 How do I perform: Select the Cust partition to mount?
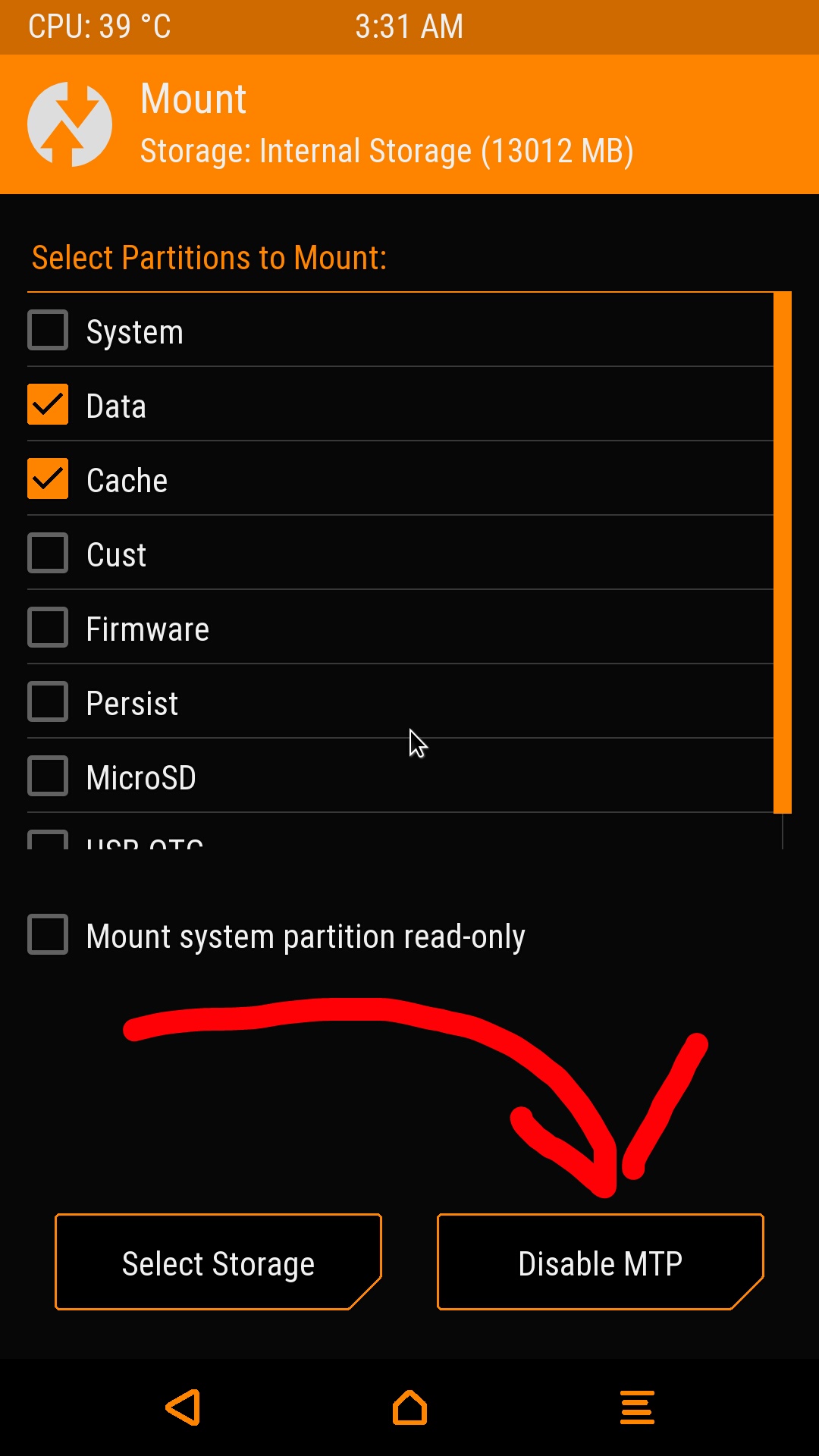pos(48,553)
